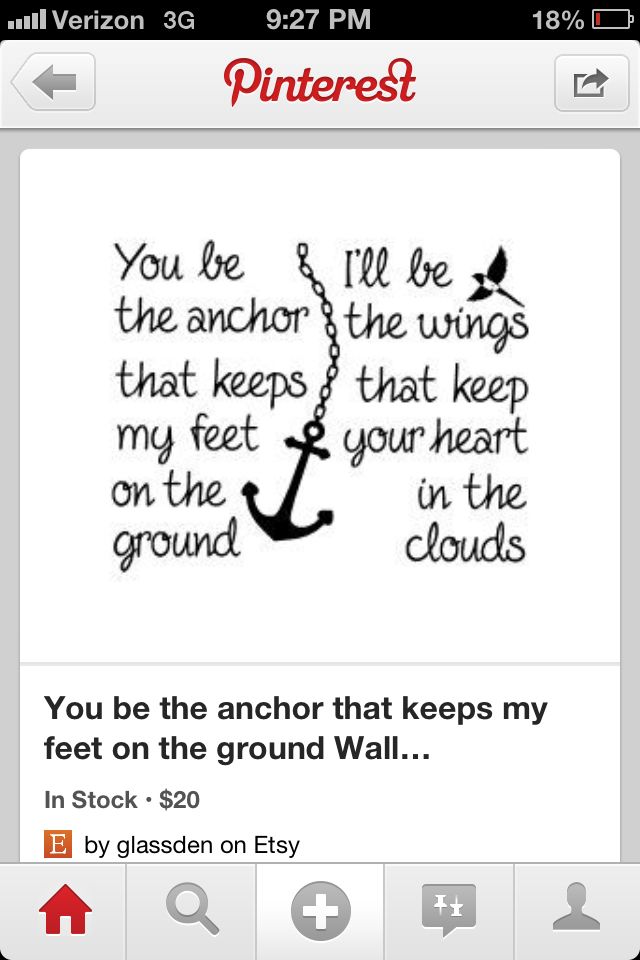The height and width of the screenshot is (960, 640).
Task: Open the Search tab
Action: 193,911
